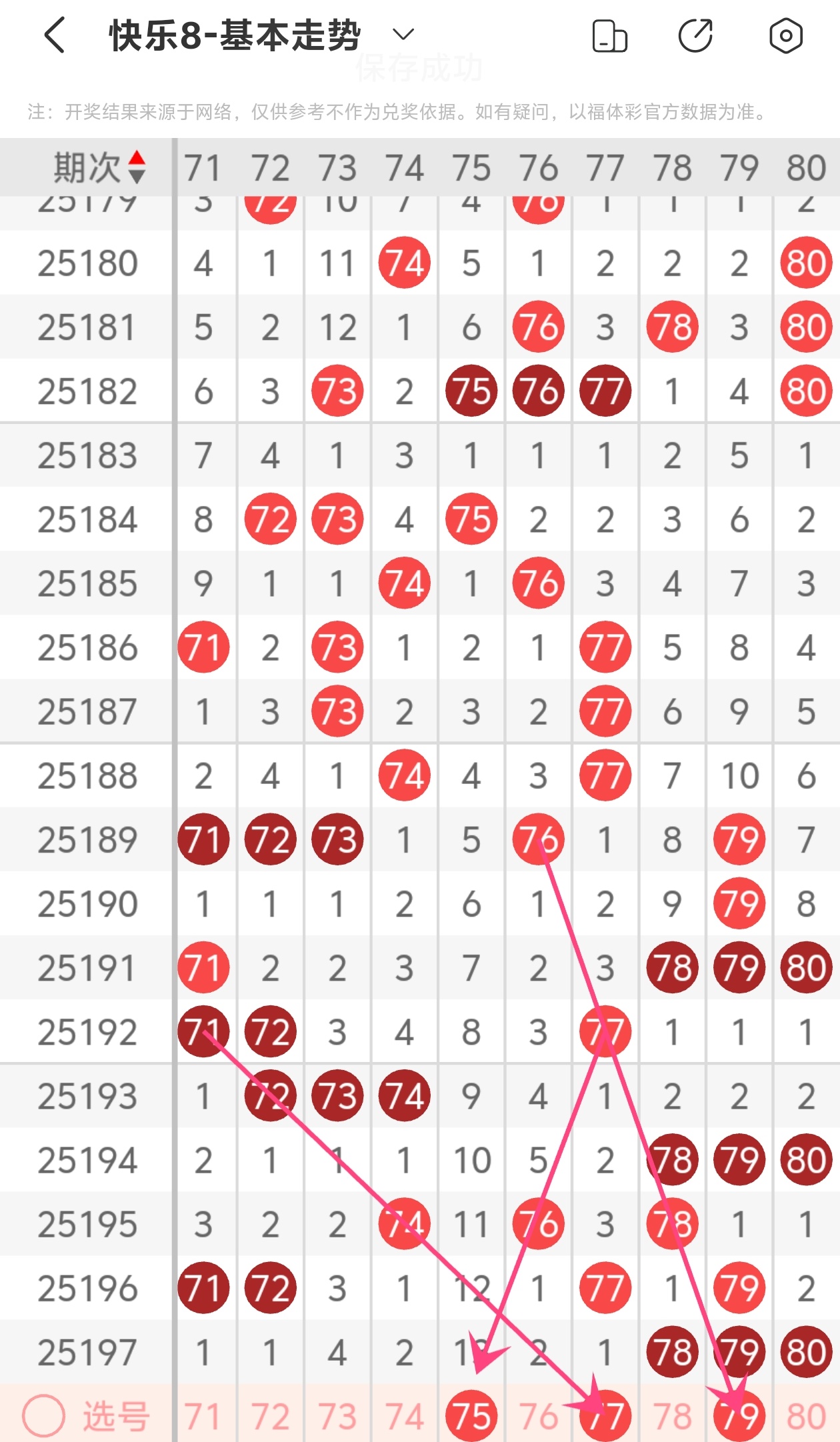Deselect number 75 in the 选号 row
Viewport: 840px width, 1442px height.
point(471,1416)
